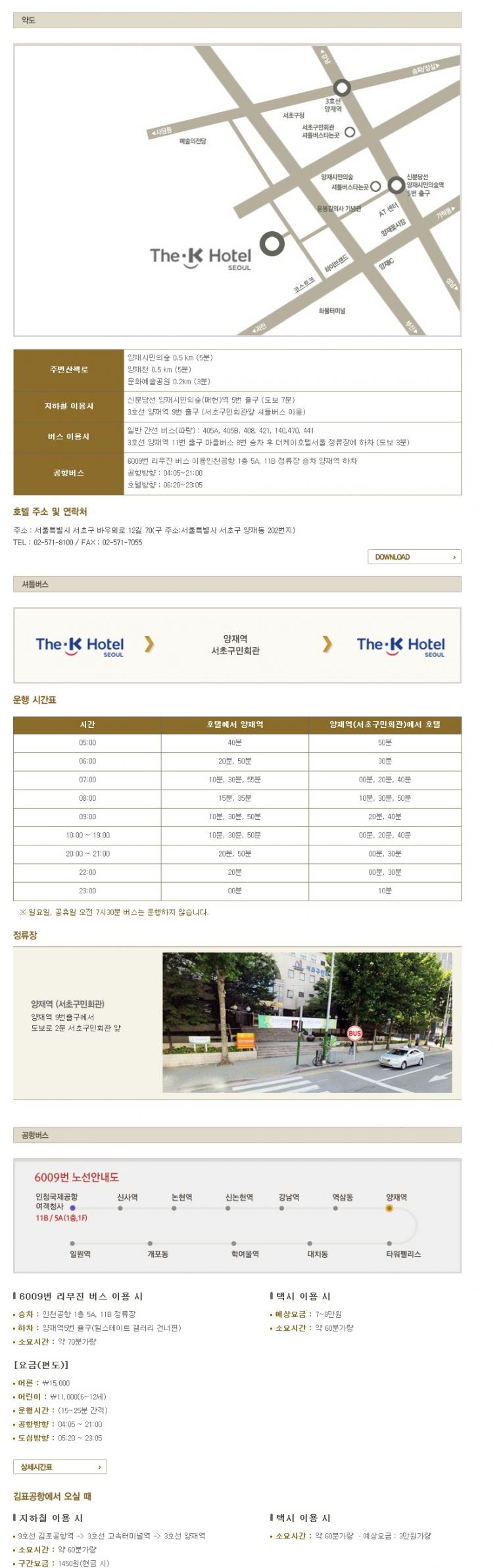Open the 상세시간표 detailed timetable button
The width and height of the screenshot is (503, 1568).
click(60, 1466)
